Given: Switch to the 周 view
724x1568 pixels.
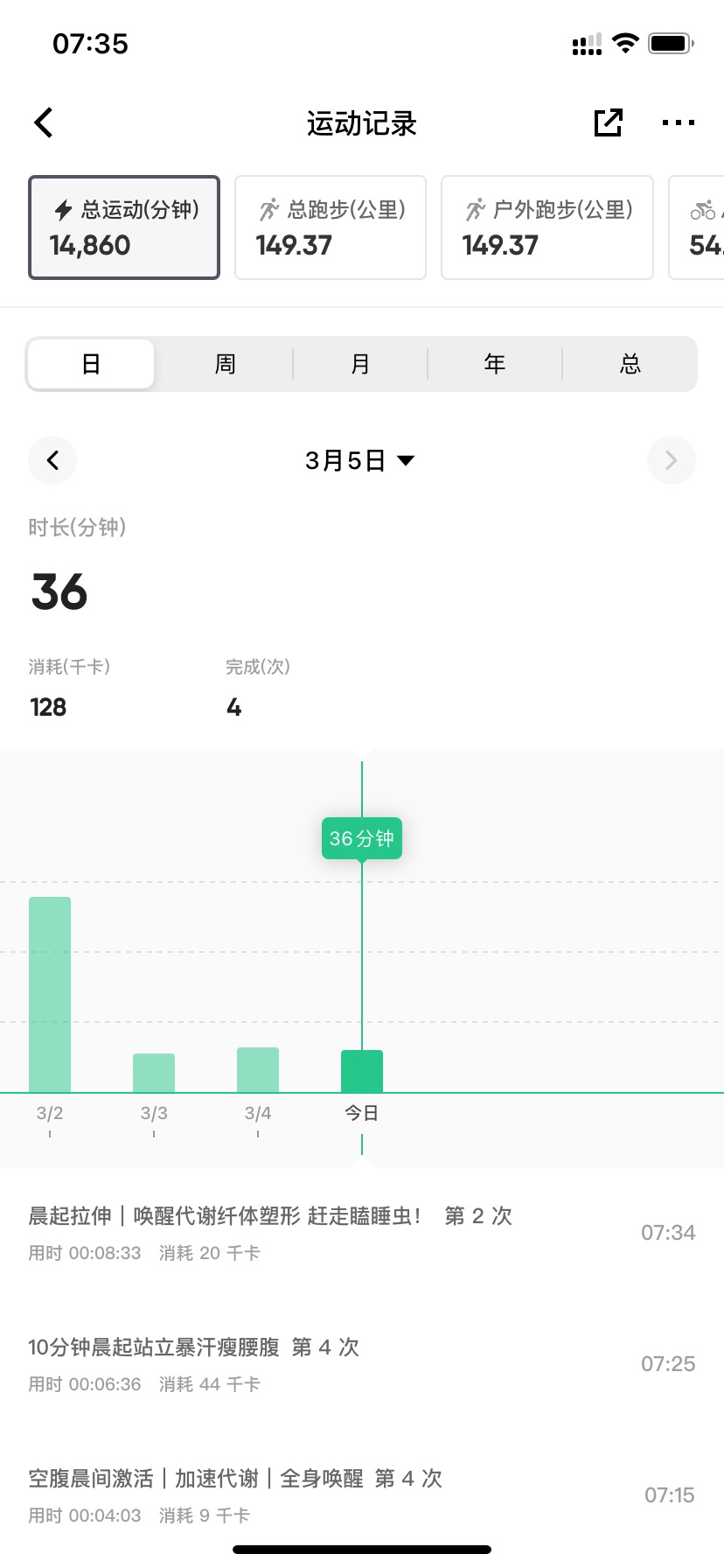Looking at the screenshot, I should pos(226,364).
